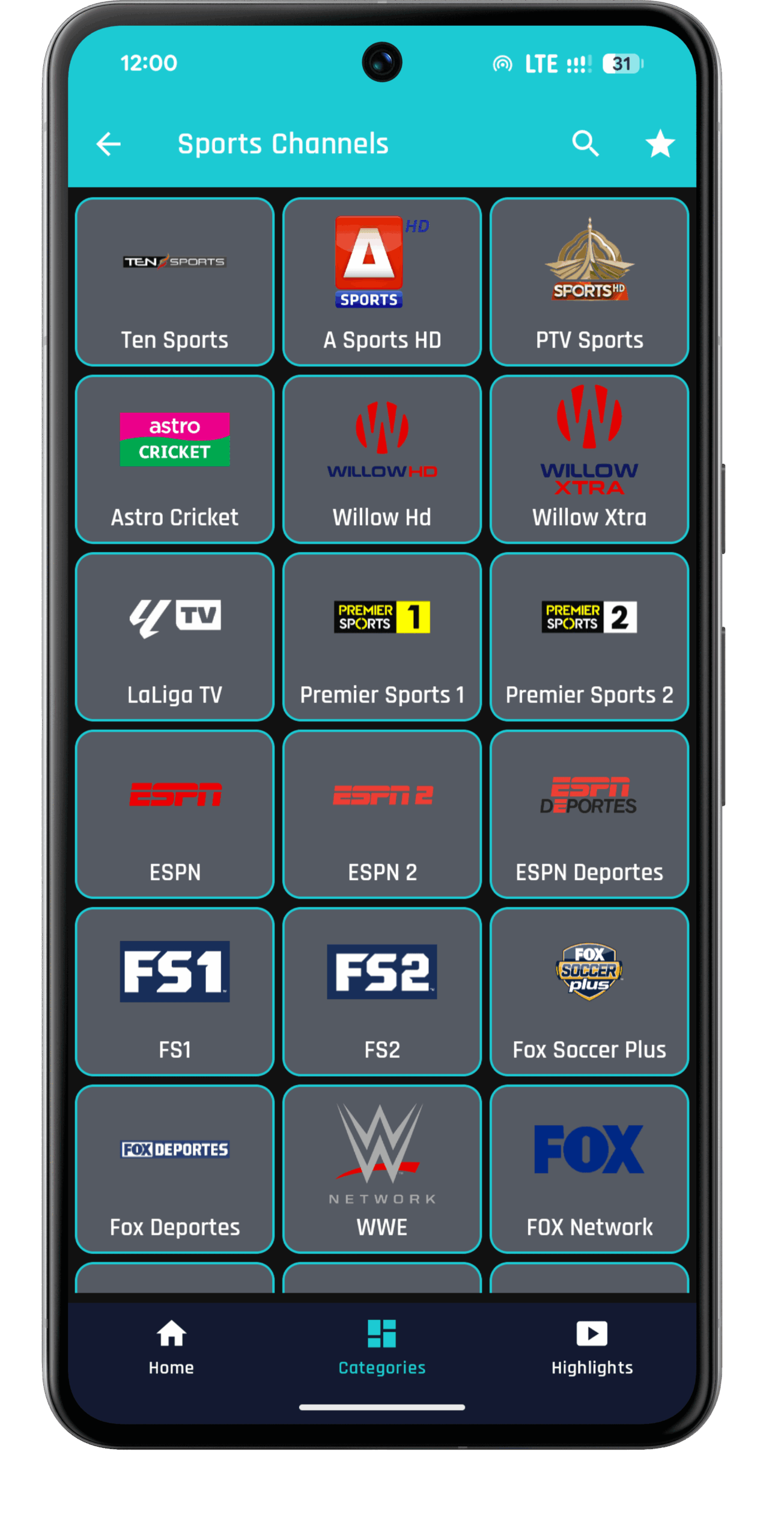This screenshot has width=784, height=1538.
Task: Select the Willow Xtra tile
Action: coord(589,459)
